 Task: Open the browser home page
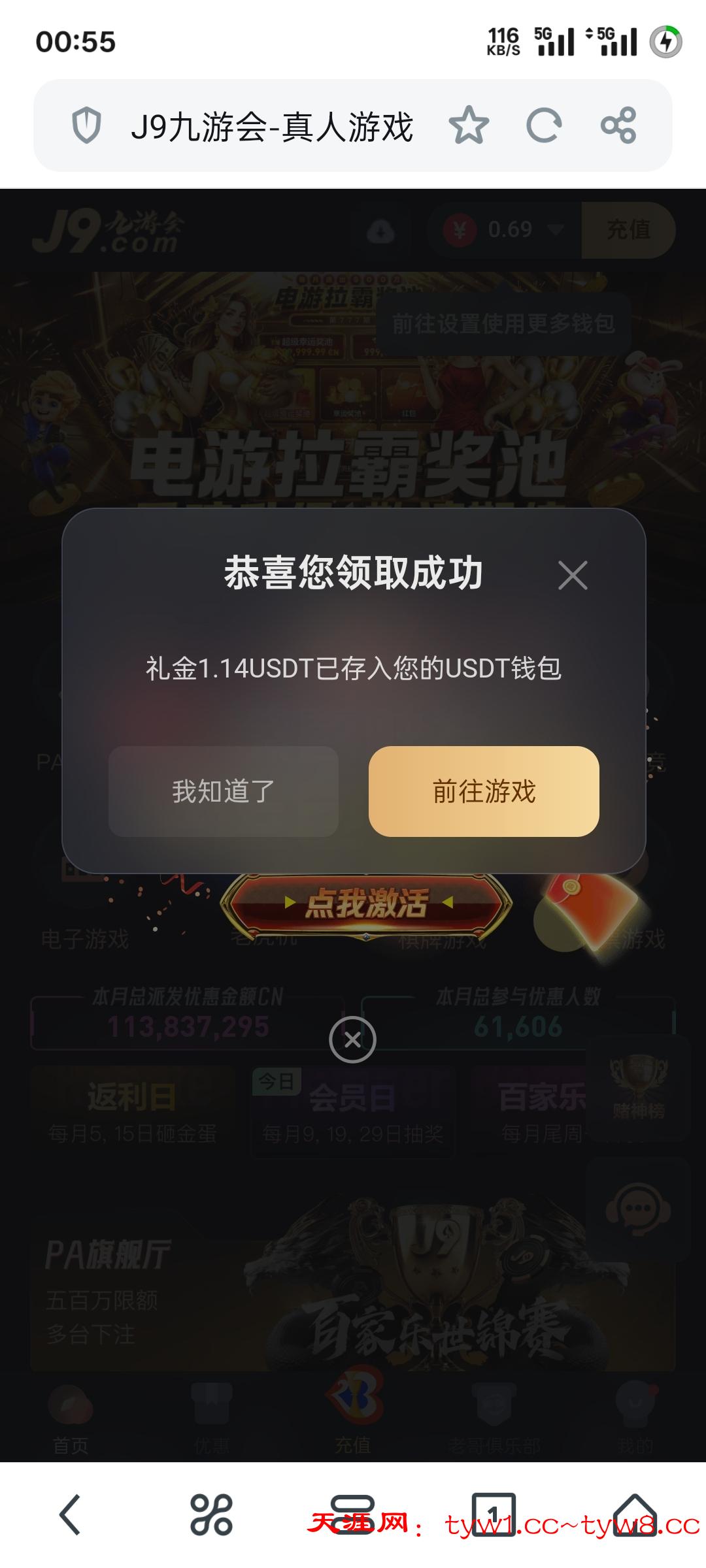(634, 1514)
